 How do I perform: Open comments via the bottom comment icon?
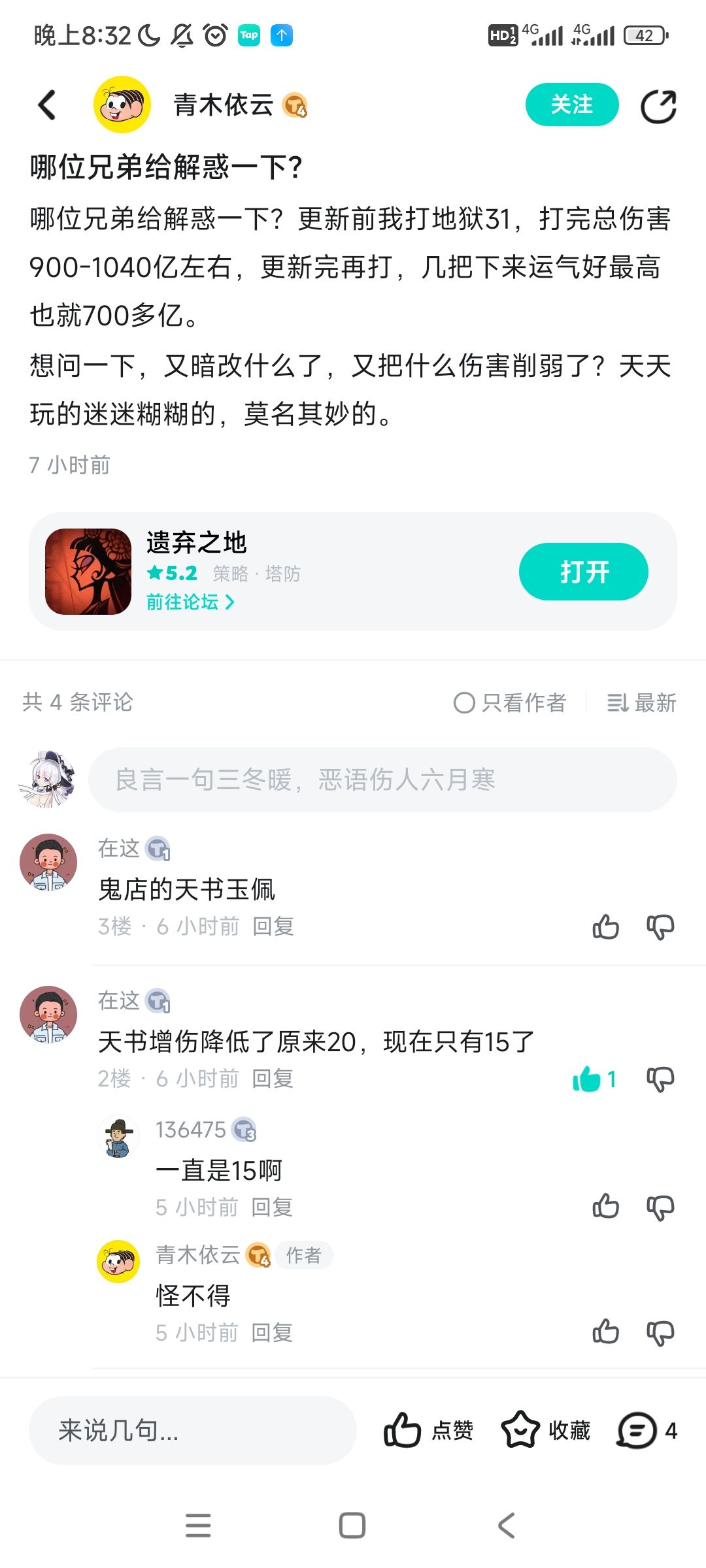[647, 1431]
